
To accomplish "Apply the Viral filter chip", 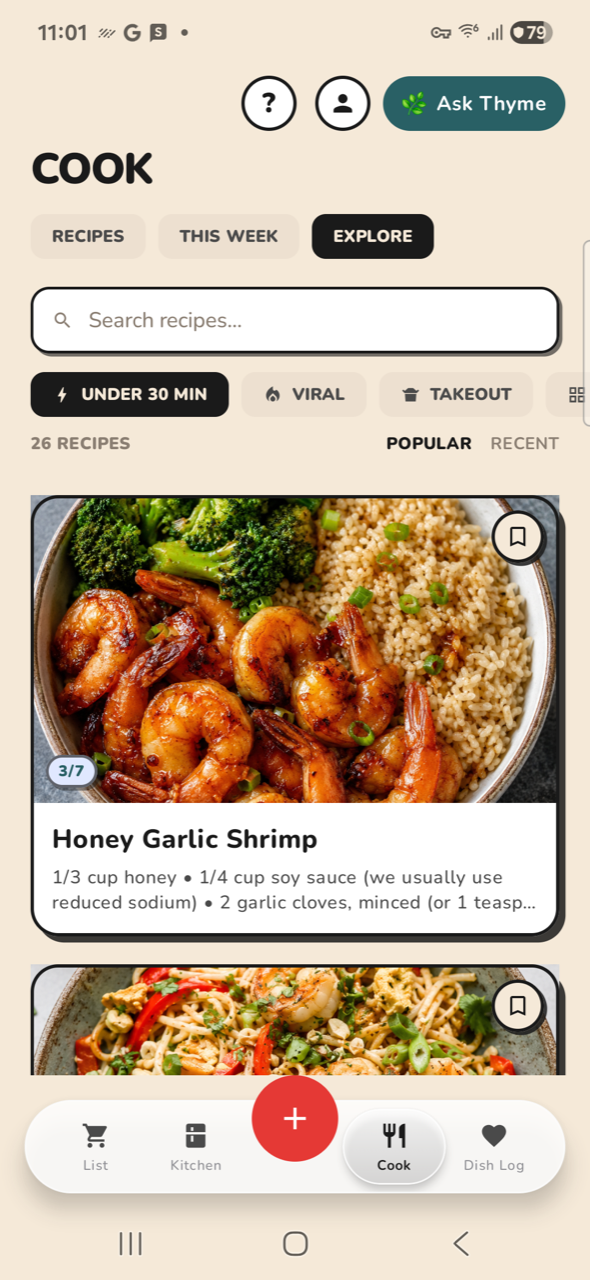I will point(304,394).
